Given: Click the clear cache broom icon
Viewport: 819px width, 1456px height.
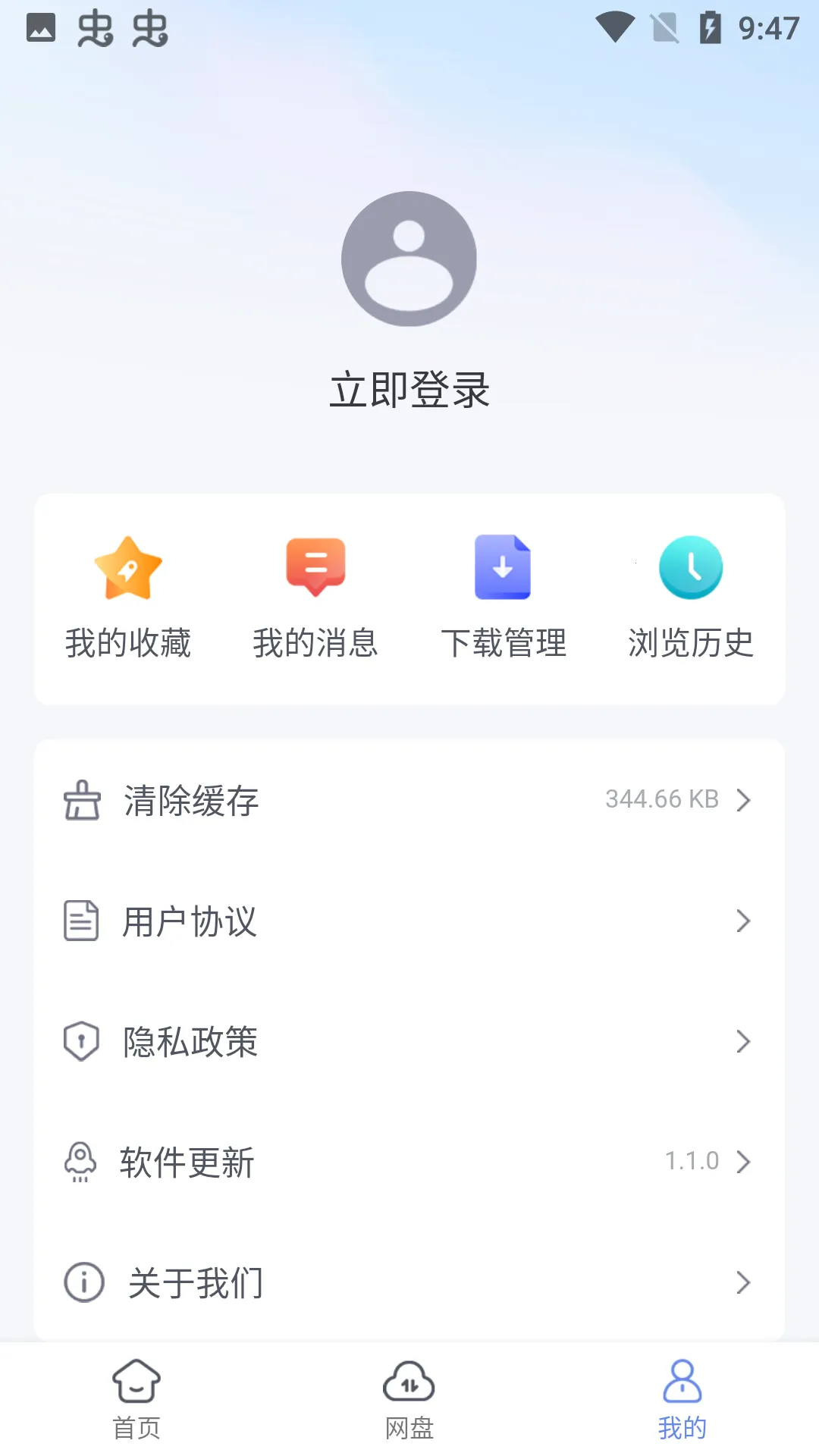Looking at the screenshot, I should (80, 799).
